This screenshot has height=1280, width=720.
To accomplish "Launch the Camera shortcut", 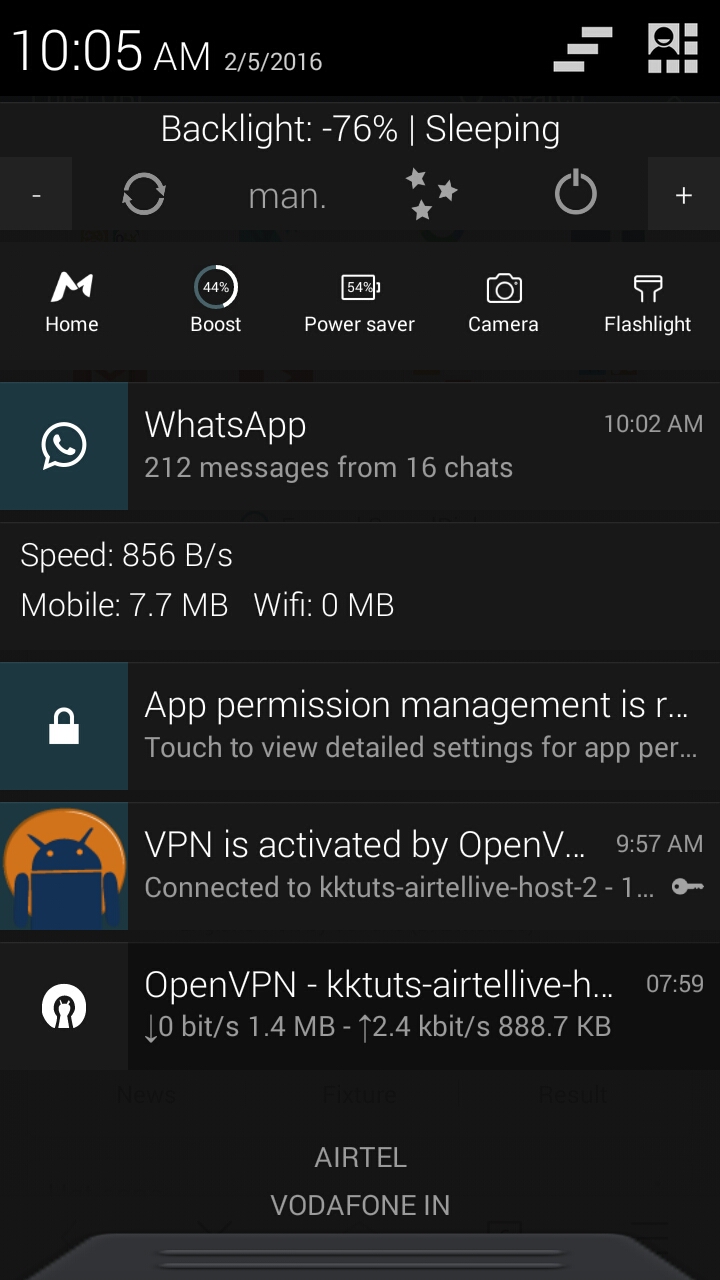I will pos(503,303).
